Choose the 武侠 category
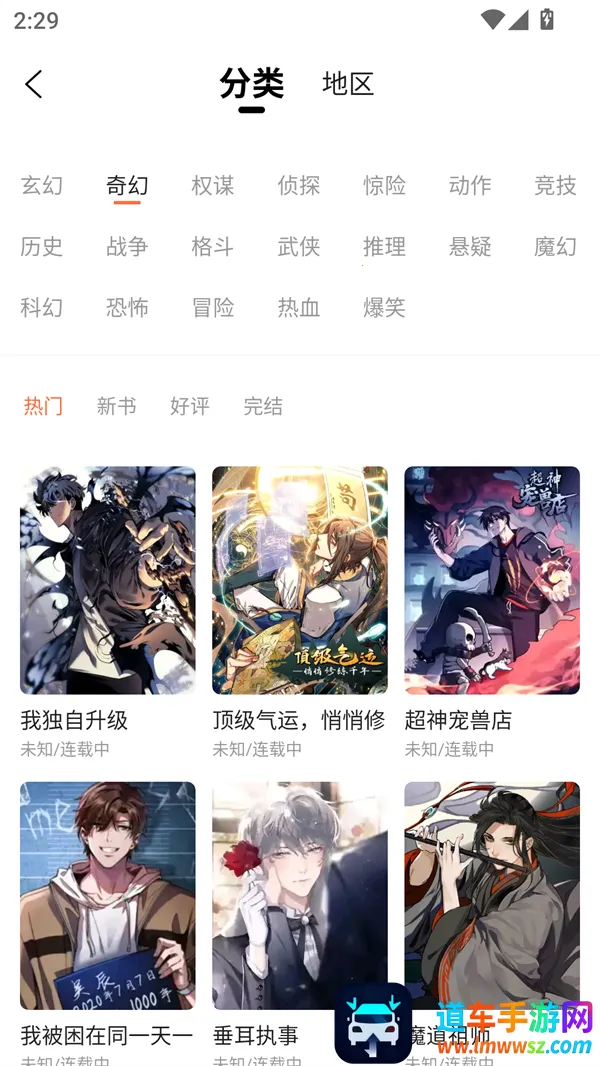Screen dimensions: 600x1066 (x=299, y=246)
